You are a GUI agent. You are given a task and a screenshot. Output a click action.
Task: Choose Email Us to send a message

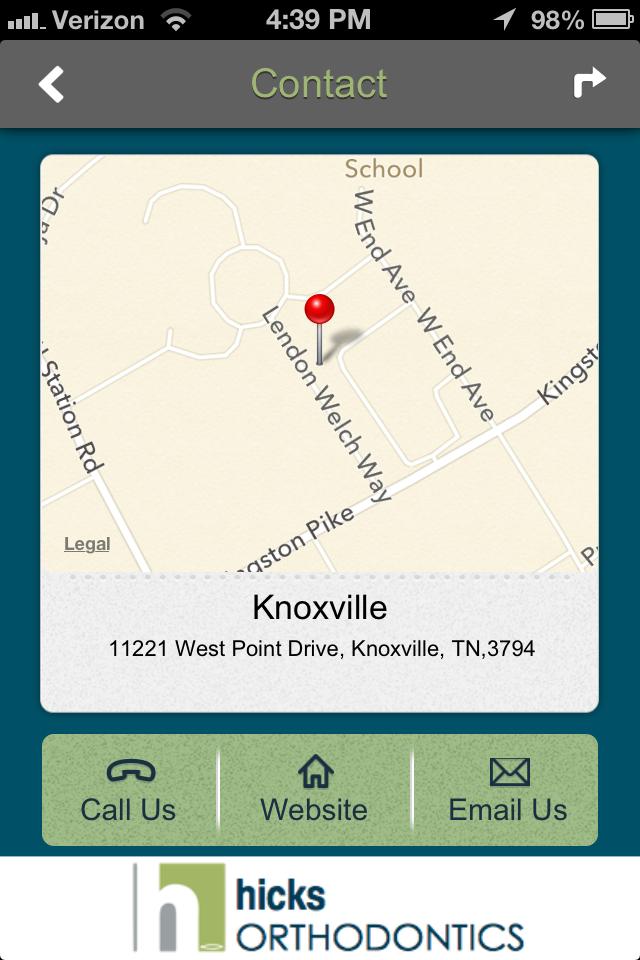point(508,790)
